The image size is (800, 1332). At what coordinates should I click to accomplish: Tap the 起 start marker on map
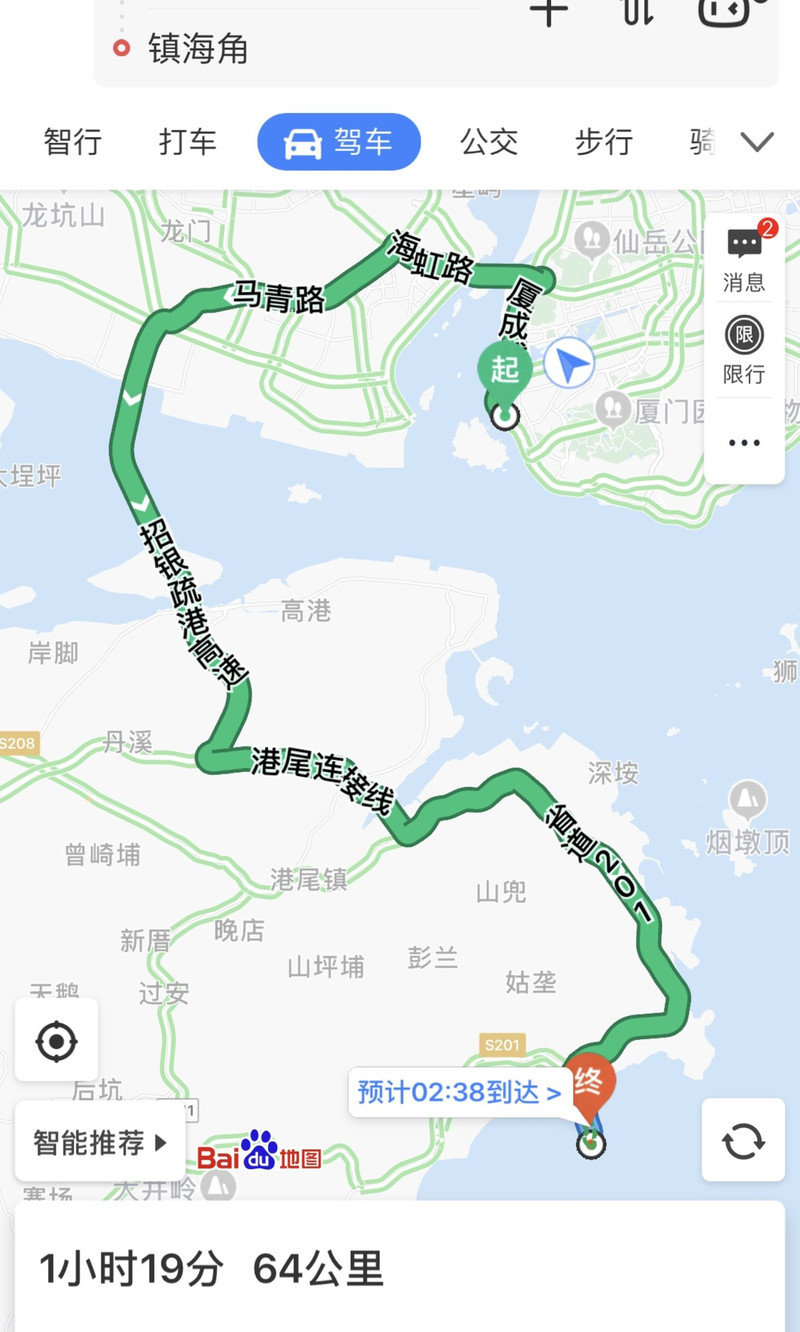(x=504, y=370)
